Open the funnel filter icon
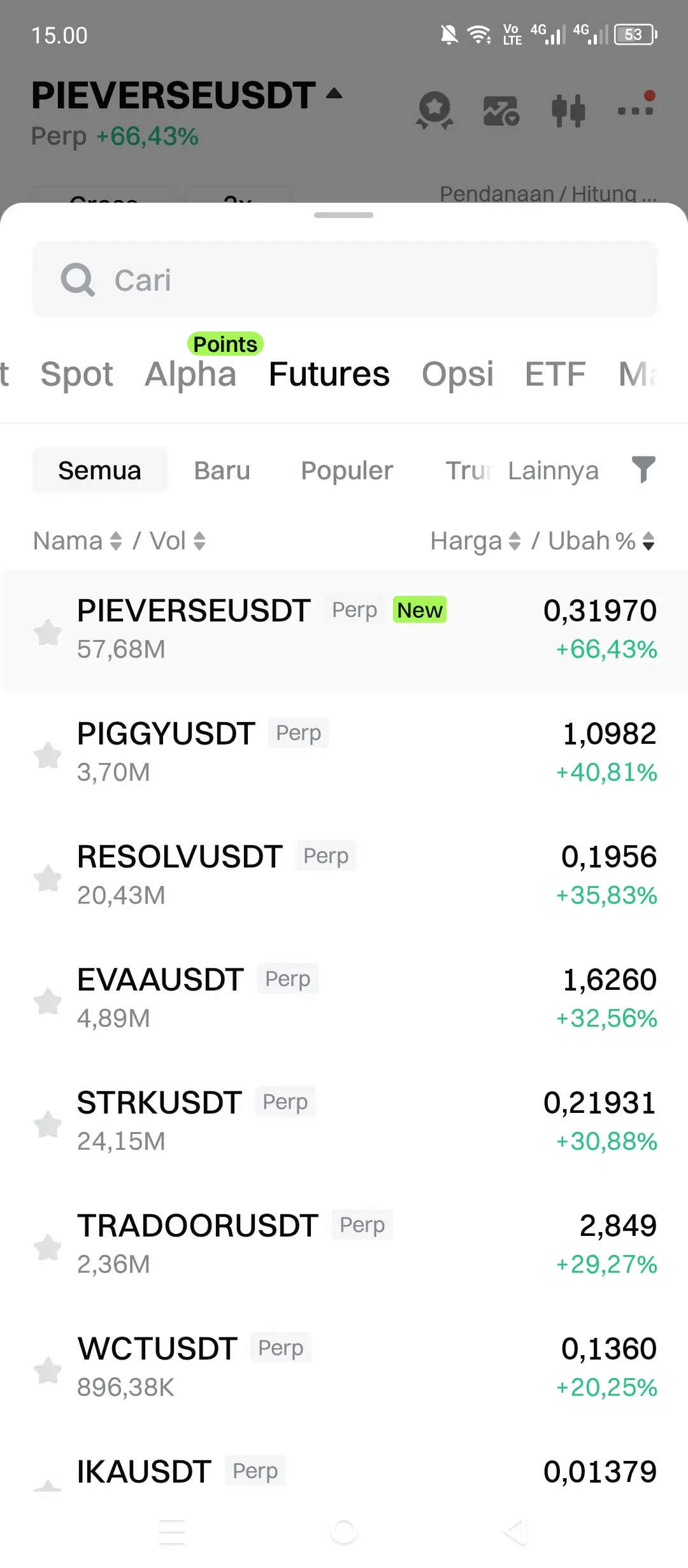Viewport: 688px width, 1568px height. point(643,470)
